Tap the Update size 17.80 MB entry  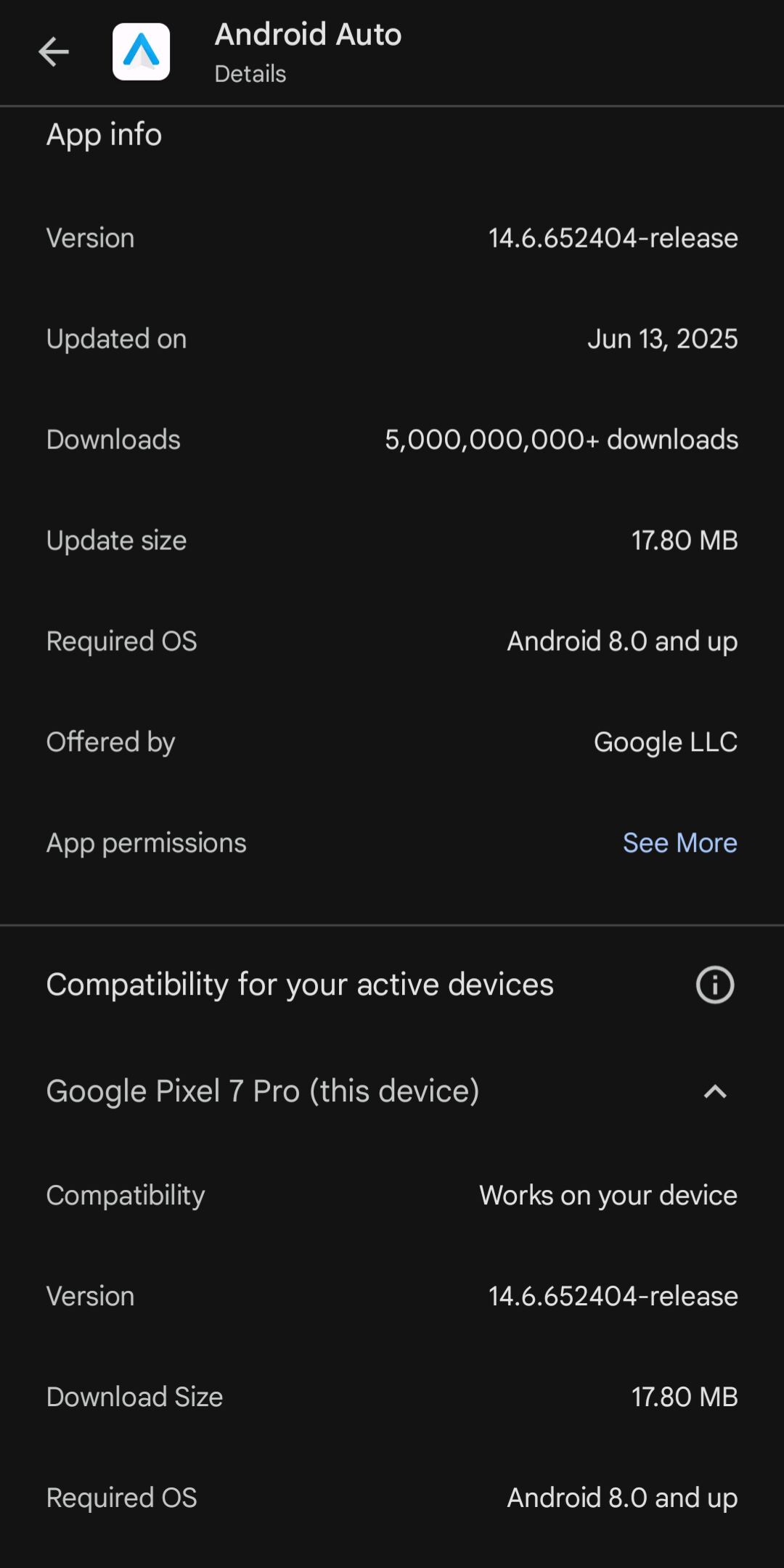point(392,540)
